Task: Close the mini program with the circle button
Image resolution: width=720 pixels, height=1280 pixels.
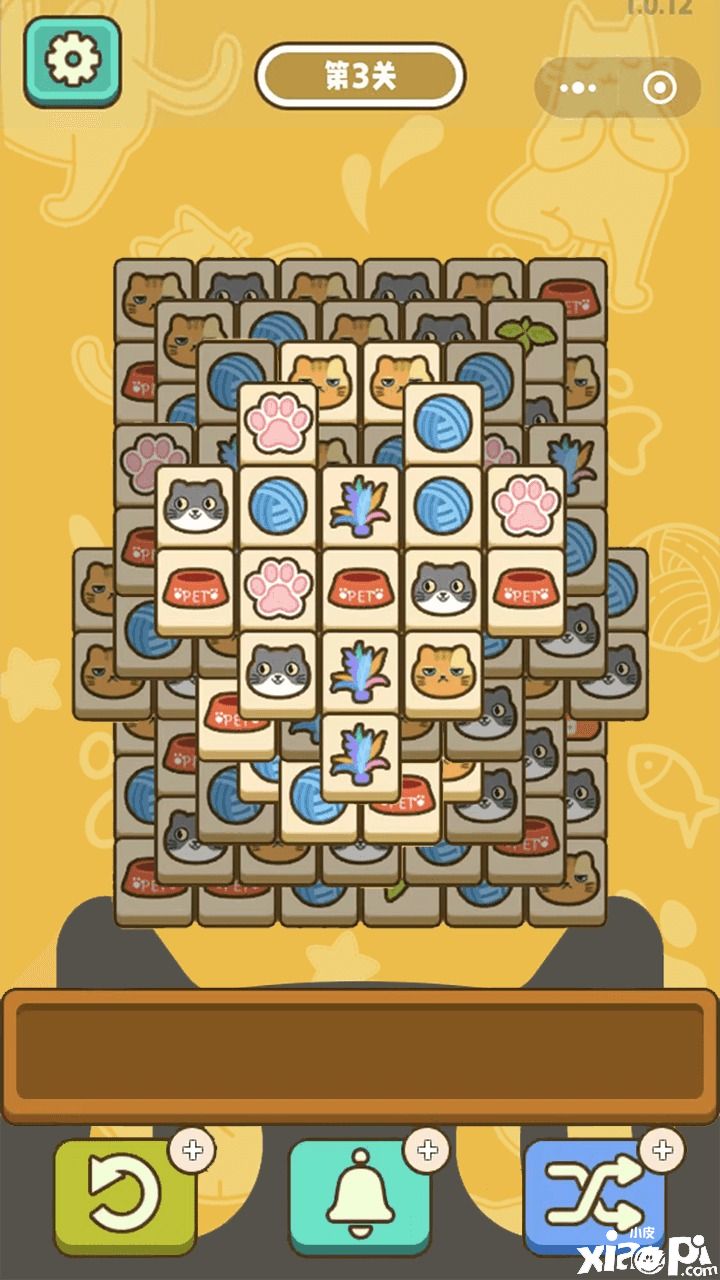Action: click(x=658, y=88)
